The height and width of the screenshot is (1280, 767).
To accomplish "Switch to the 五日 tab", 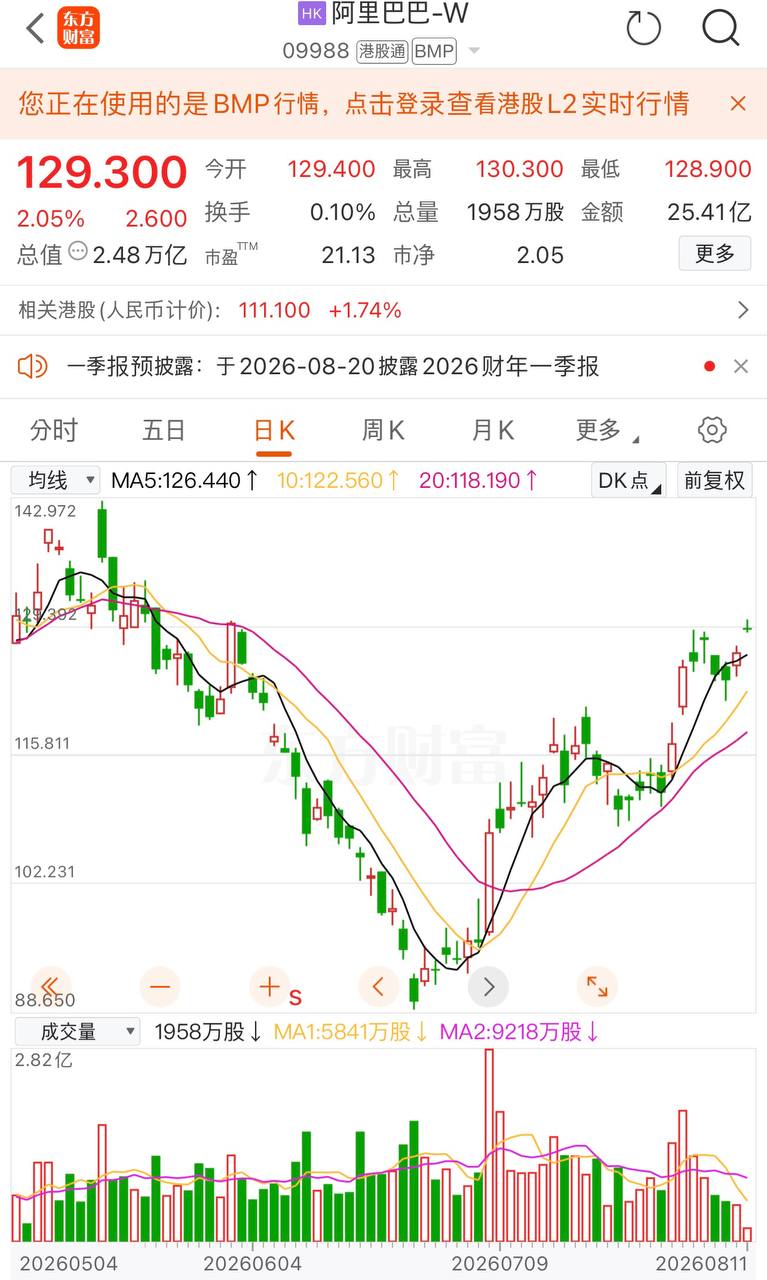I will pos(164,430).
